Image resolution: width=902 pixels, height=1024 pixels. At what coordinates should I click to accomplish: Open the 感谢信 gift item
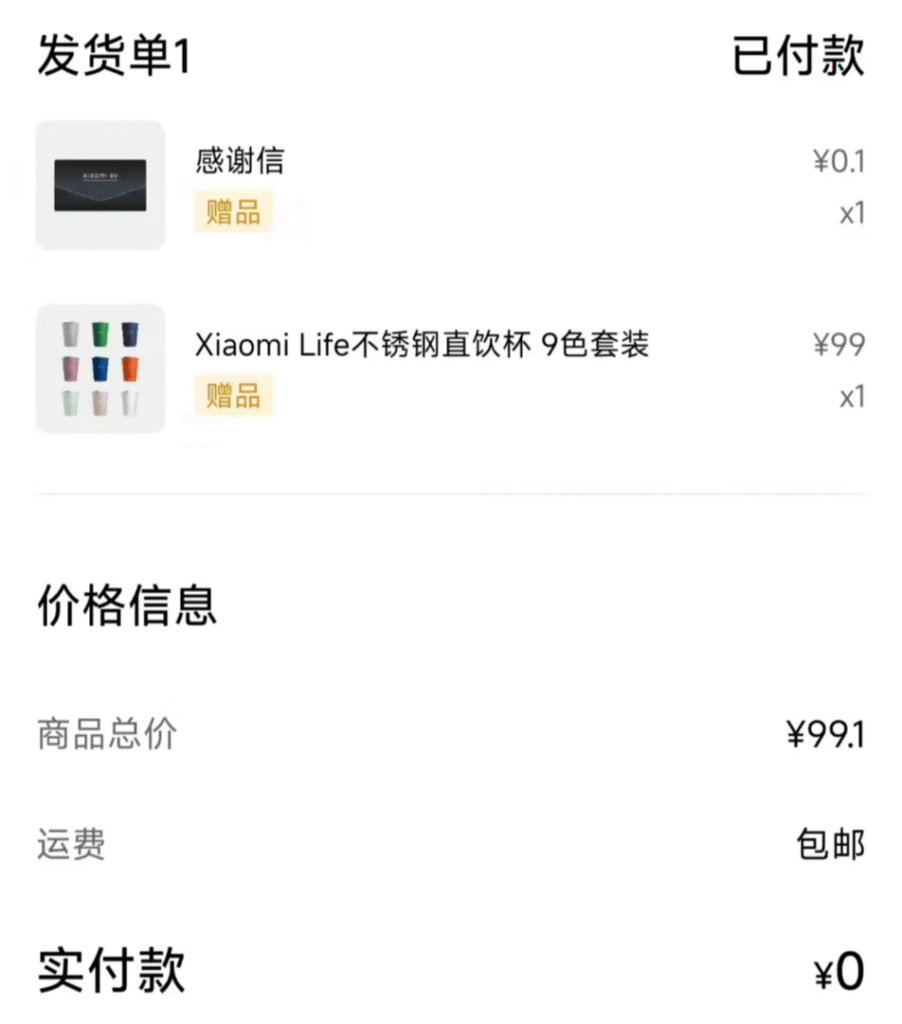pyautogui.click(x=240, y=161)
